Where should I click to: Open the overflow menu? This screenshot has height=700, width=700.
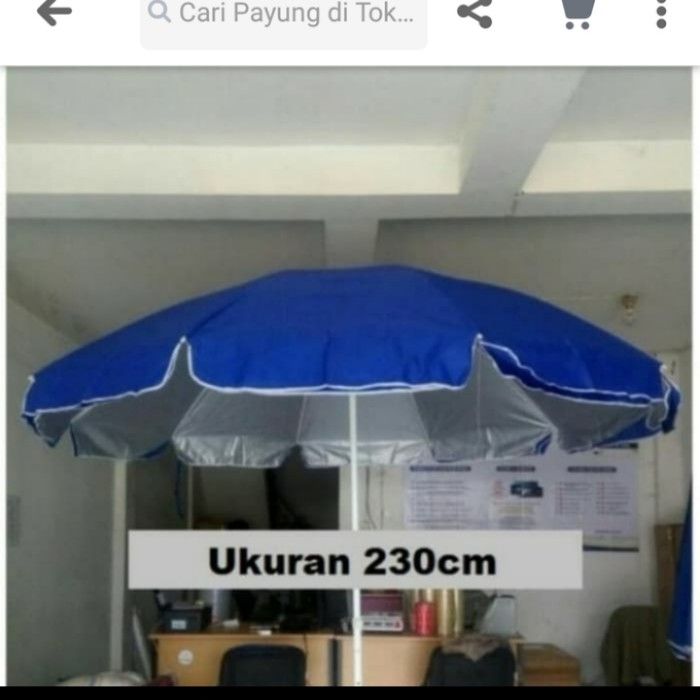[x=661, y=13]
